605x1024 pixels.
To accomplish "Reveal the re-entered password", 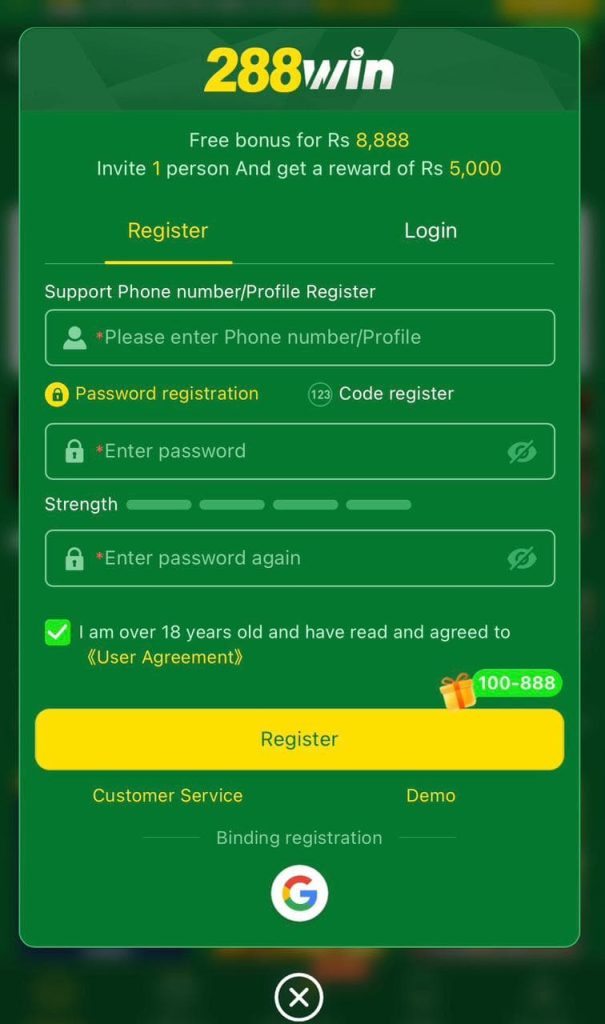I will click(x=521, y=559).
